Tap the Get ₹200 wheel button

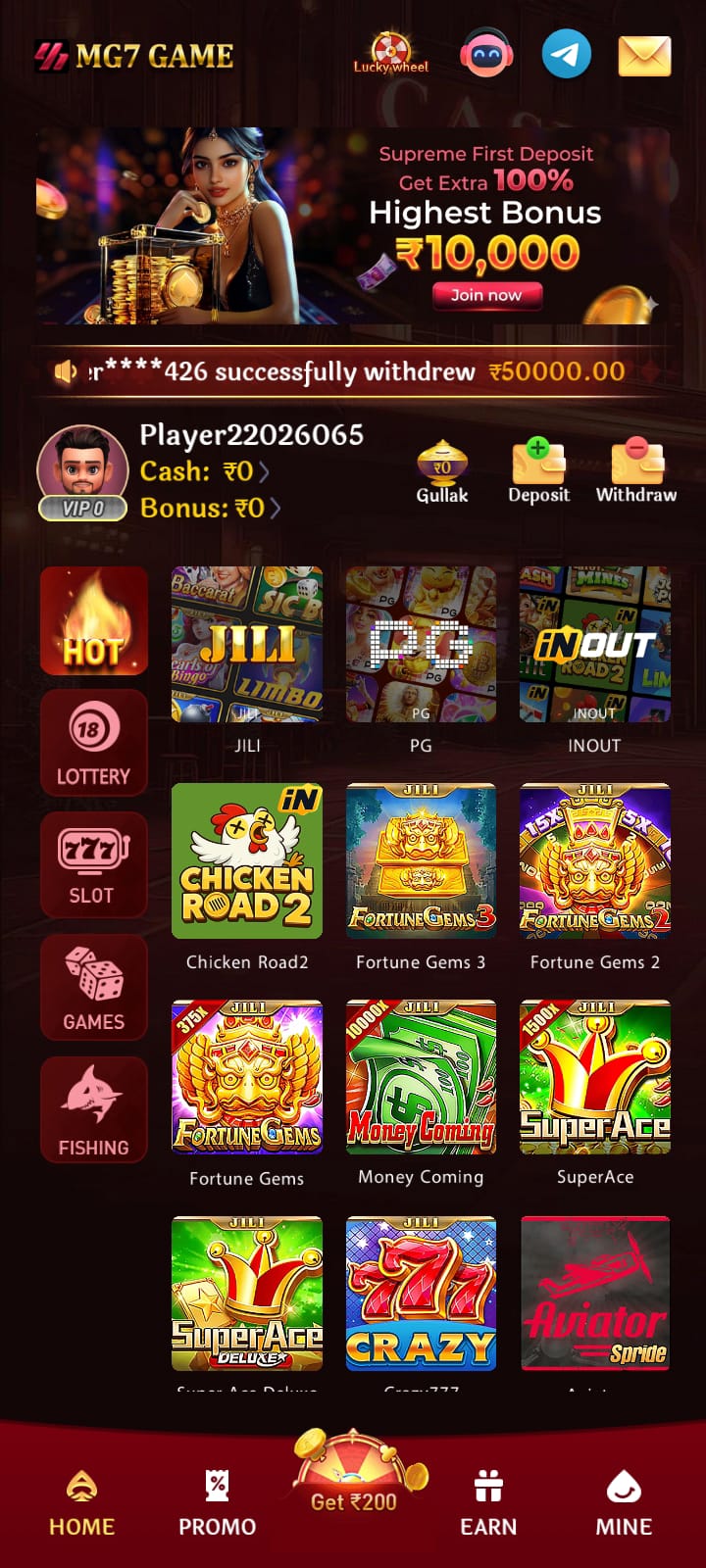tap(355, 1478)
